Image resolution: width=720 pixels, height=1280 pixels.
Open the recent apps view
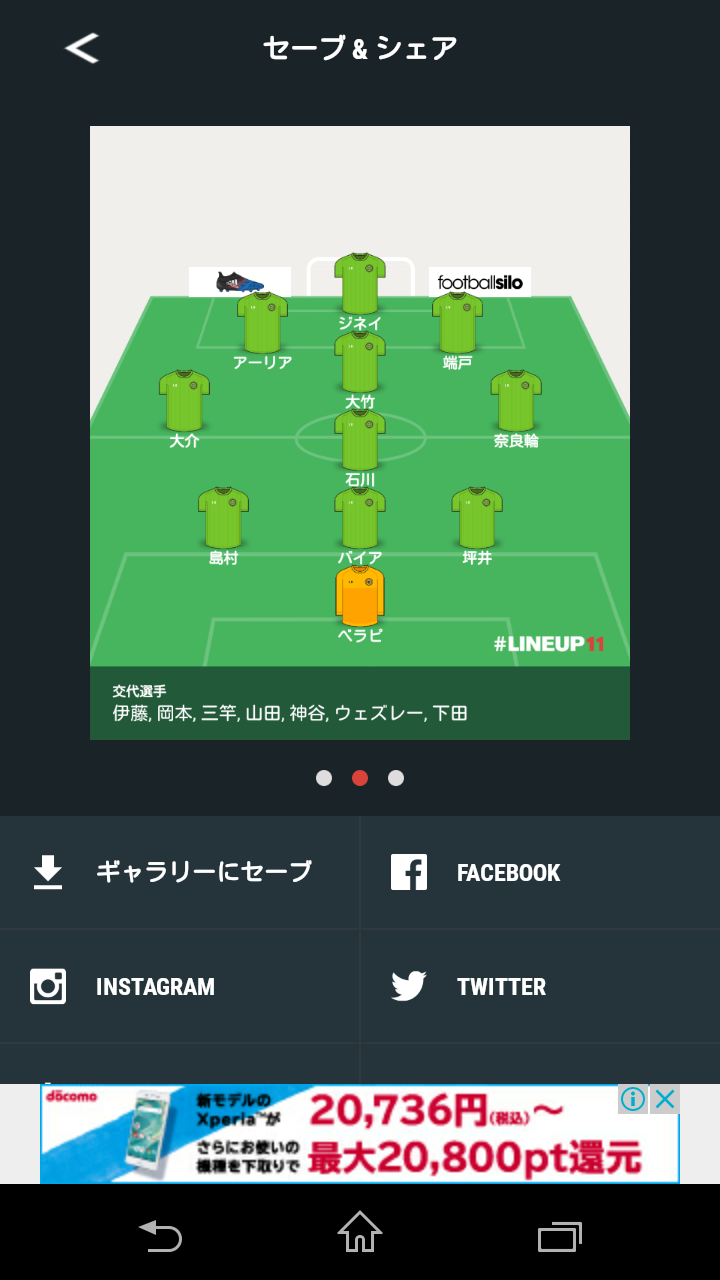coord(559,1237)
